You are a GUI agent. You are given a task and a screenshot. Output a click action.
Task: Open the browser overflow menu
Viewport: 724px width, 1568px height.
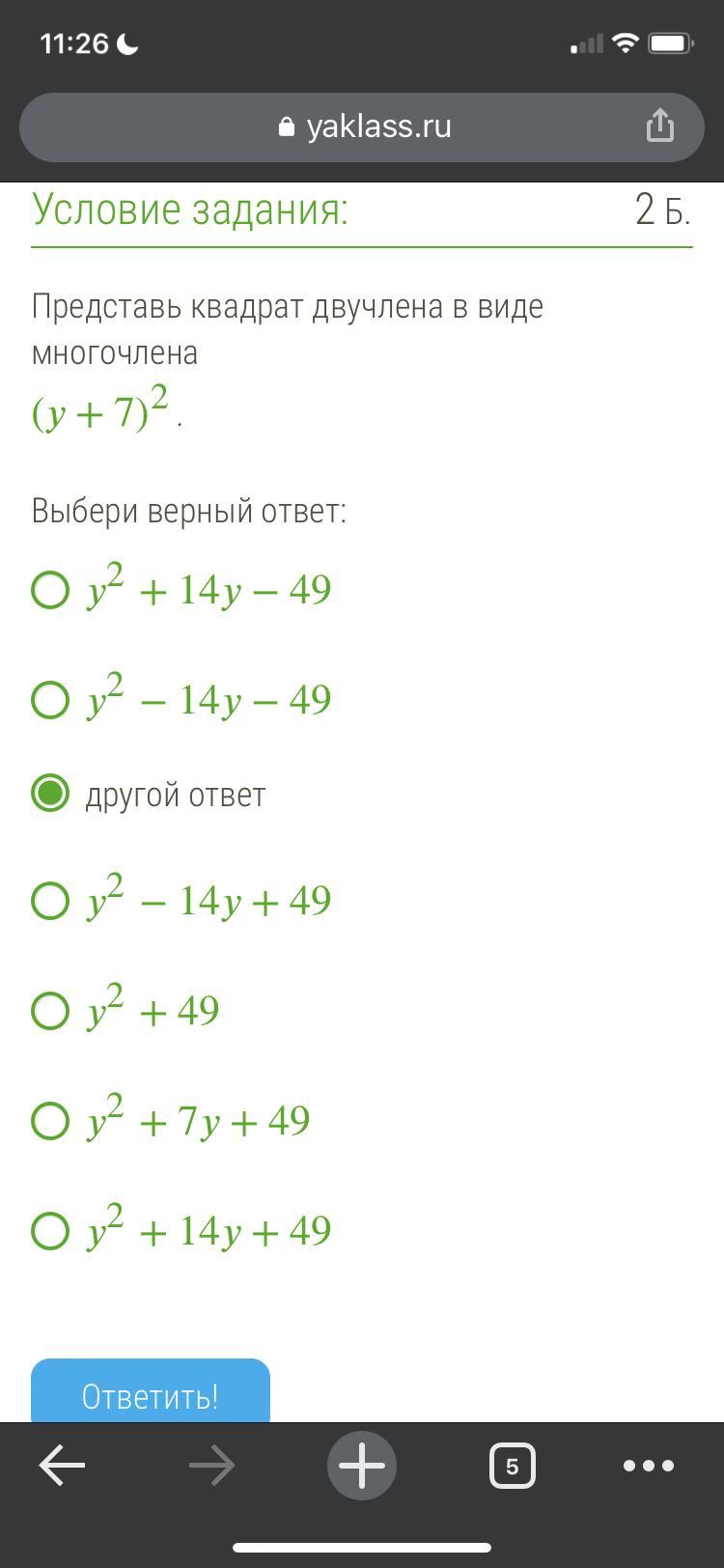pyautogui.click(x=649, y=1466)
